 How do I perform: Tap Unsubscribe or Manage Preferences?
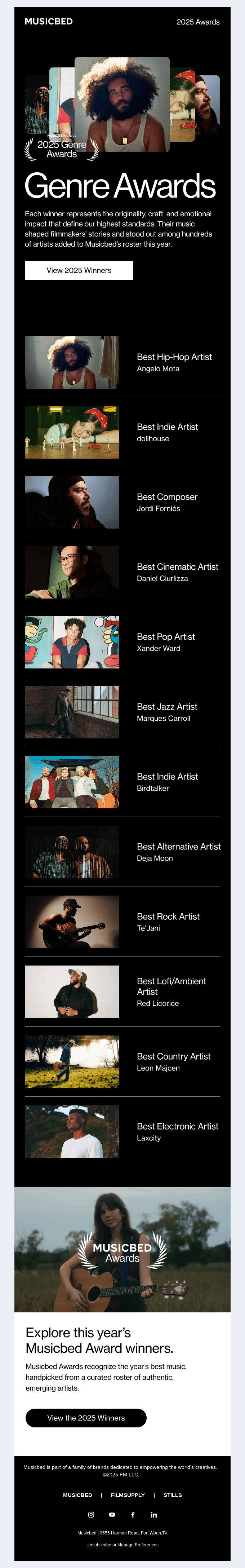[122, 1545]
